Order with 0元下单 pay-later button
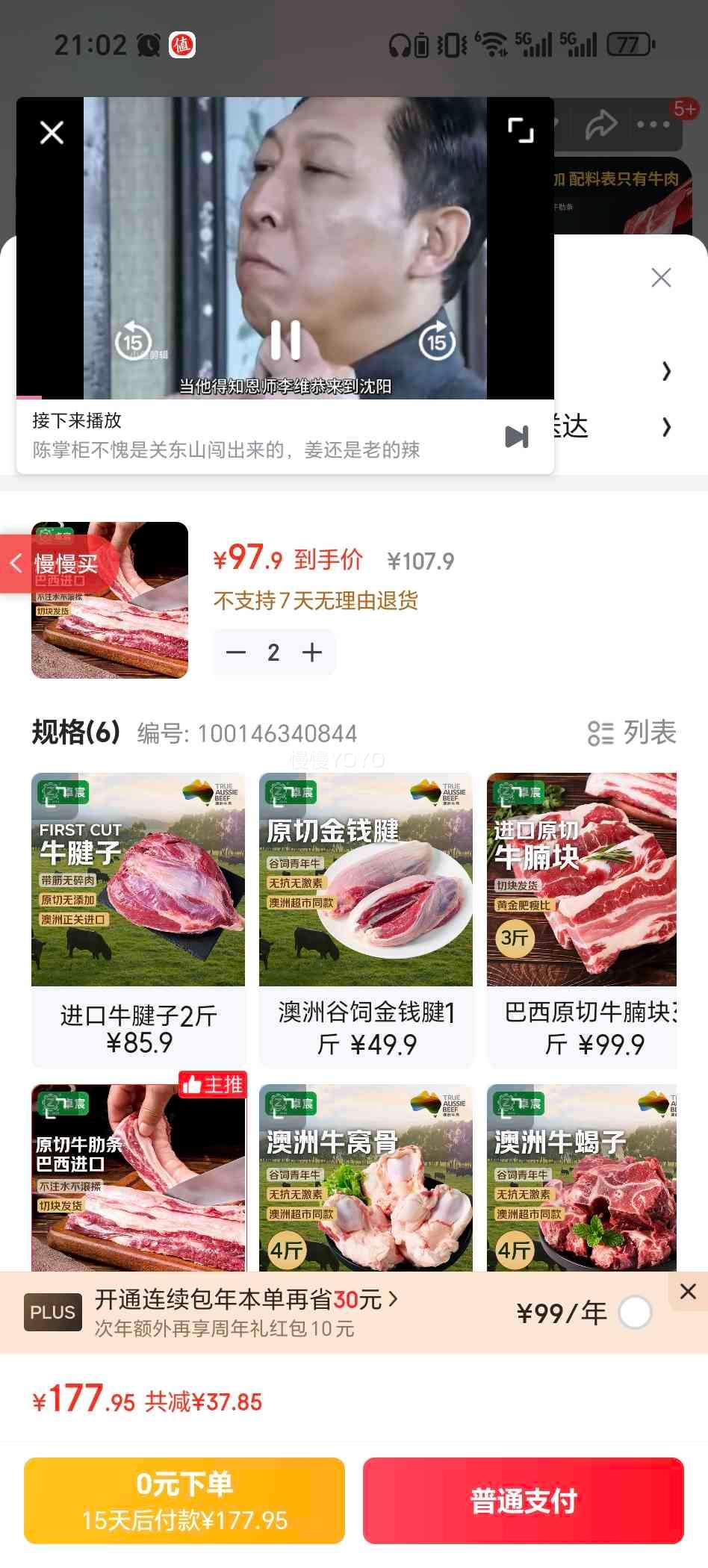The width and height of the screenshot is (708, 1568). point(184,1501)
